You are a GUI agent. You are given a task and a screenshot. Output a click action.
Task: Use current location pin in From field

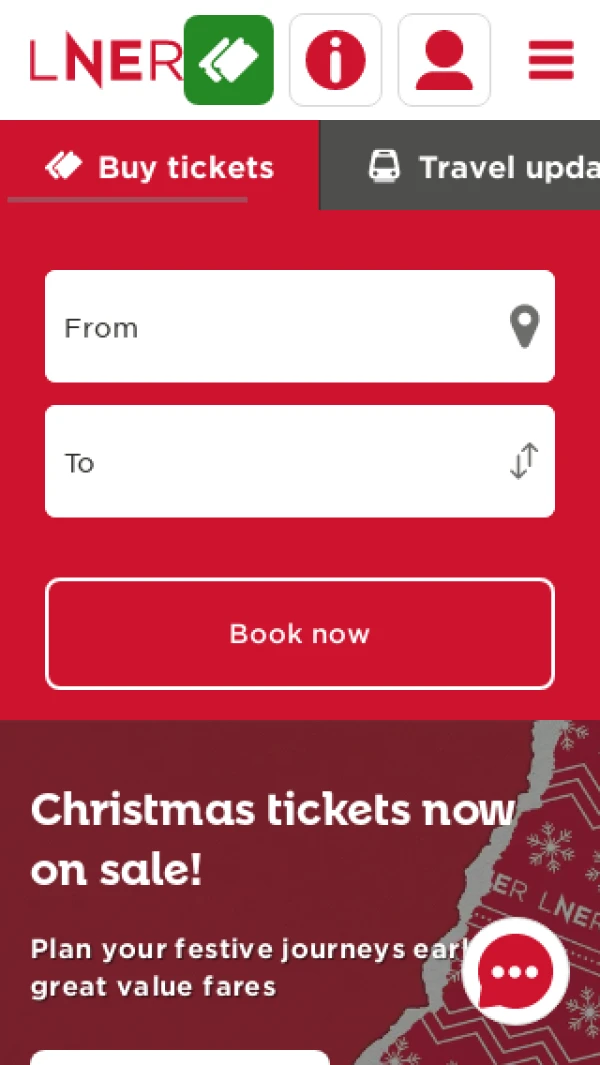[x=524, y=327]
